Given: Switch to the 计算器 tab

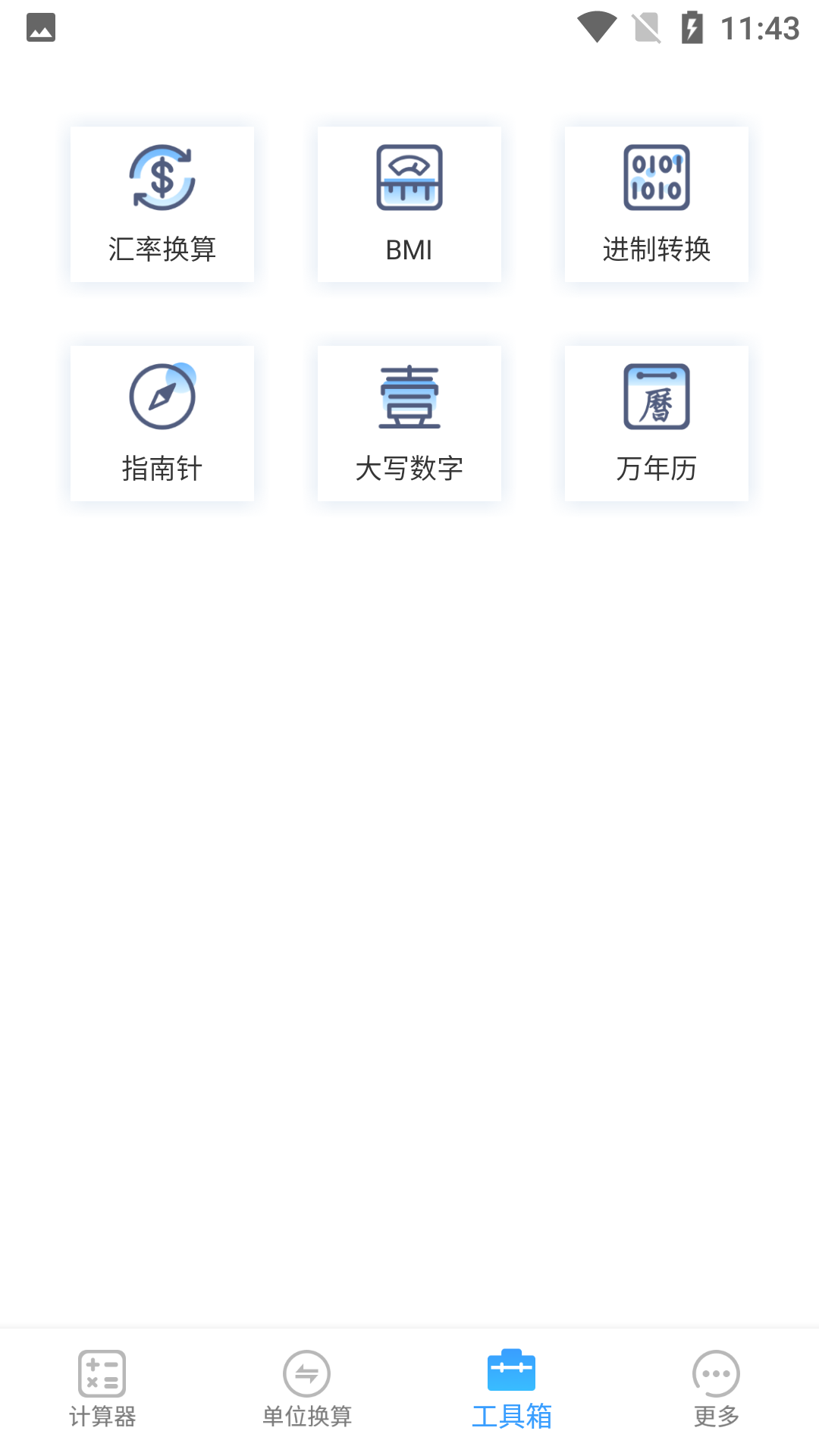Looking at the screenshot, I should coord(102,1389).
